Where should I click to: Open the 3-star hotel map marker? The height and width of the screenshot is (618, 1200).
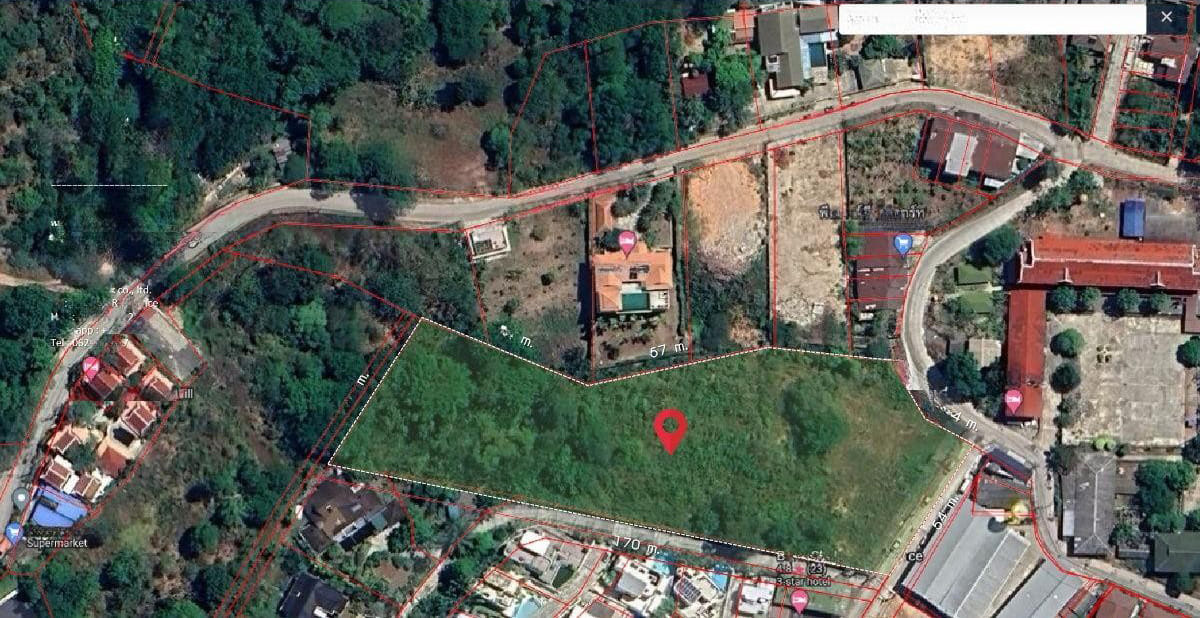[799, 600]
